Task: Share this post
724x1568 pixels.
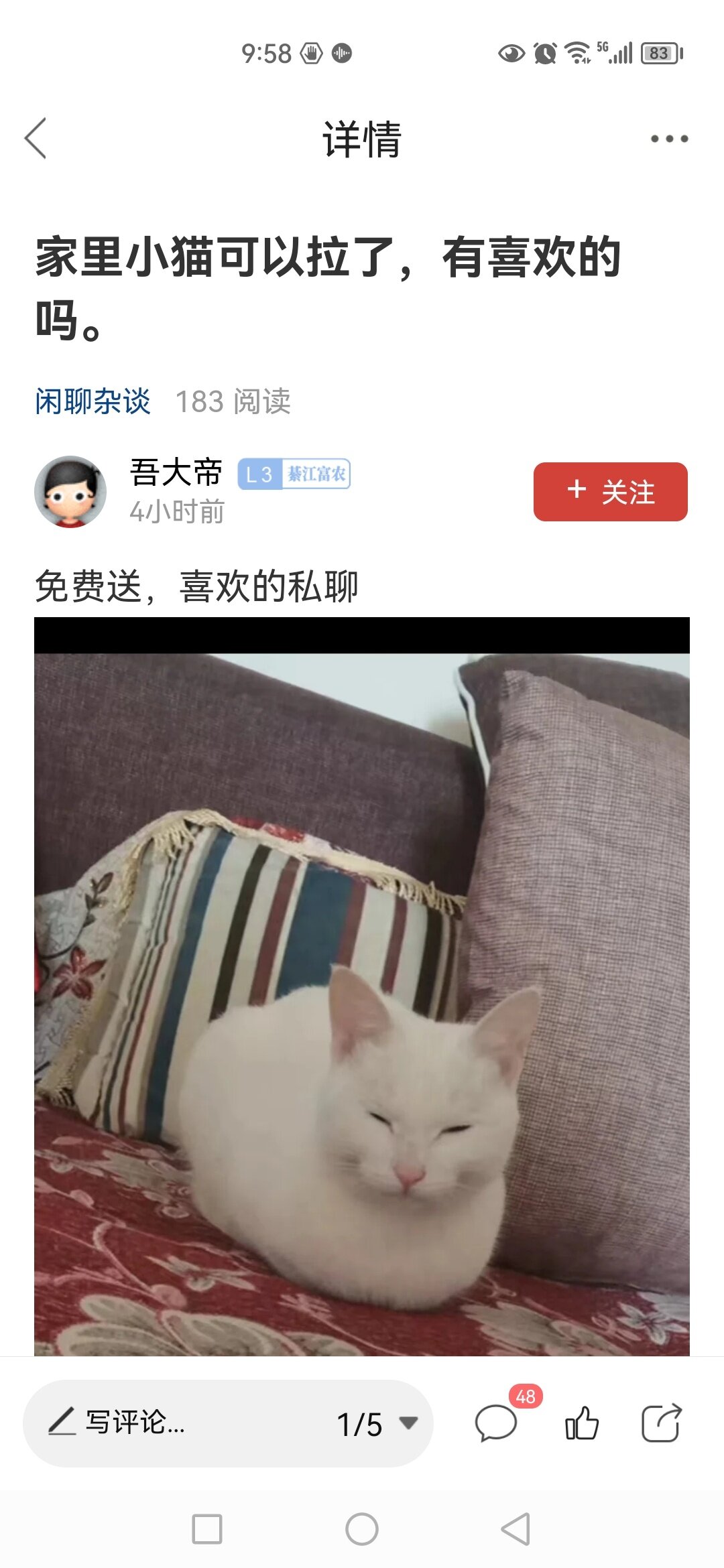Action: pos(661,1423)
